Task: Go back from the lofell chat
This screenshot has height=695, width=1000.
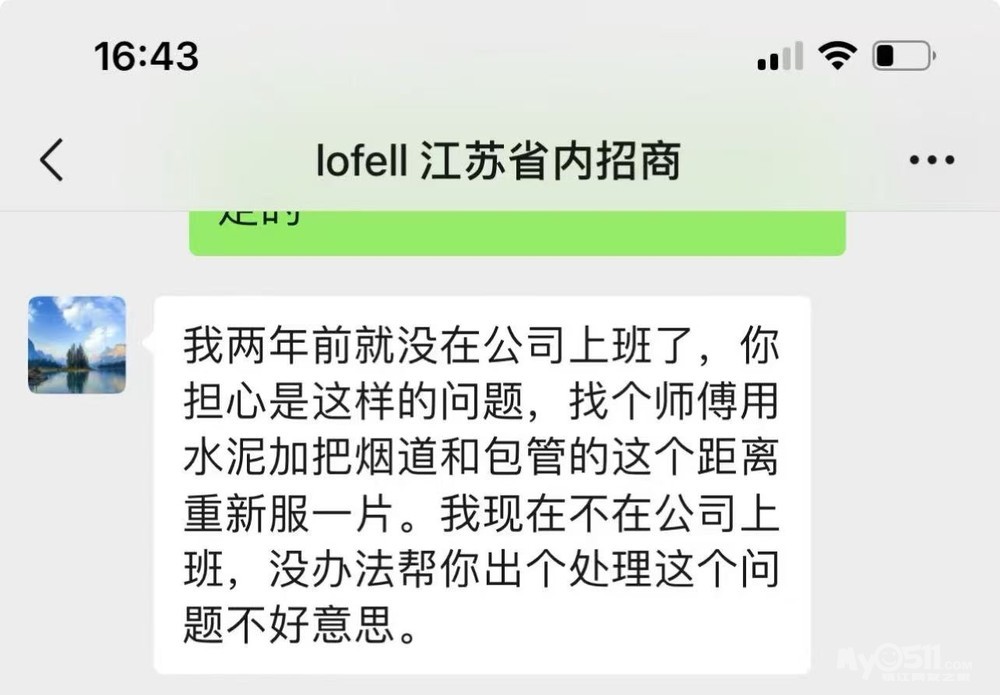Action: coord(52,160)
